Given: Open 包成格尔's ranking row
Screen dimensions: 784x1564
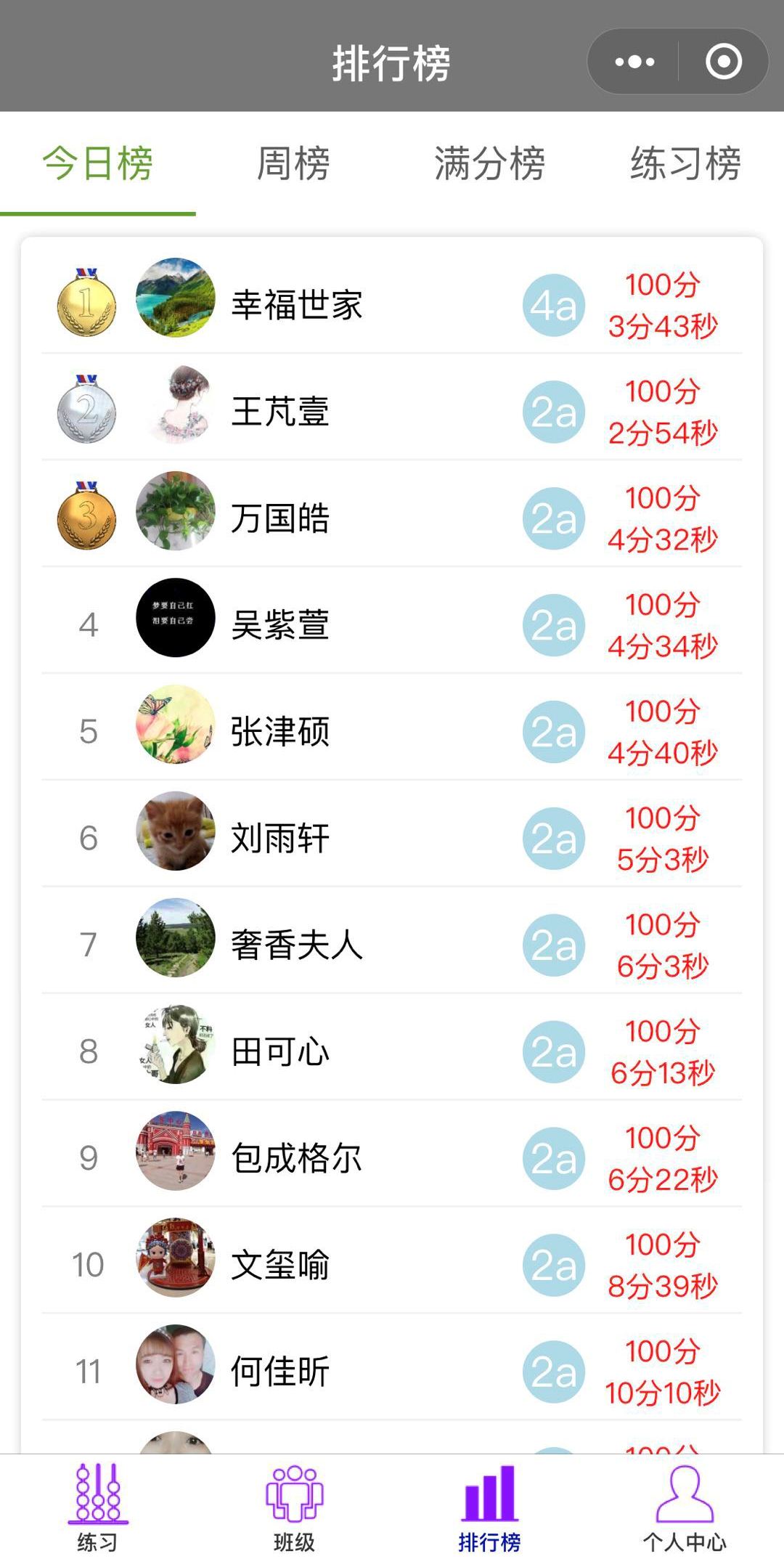Looking at the screenshot, I should click(x=392, y=1154).
